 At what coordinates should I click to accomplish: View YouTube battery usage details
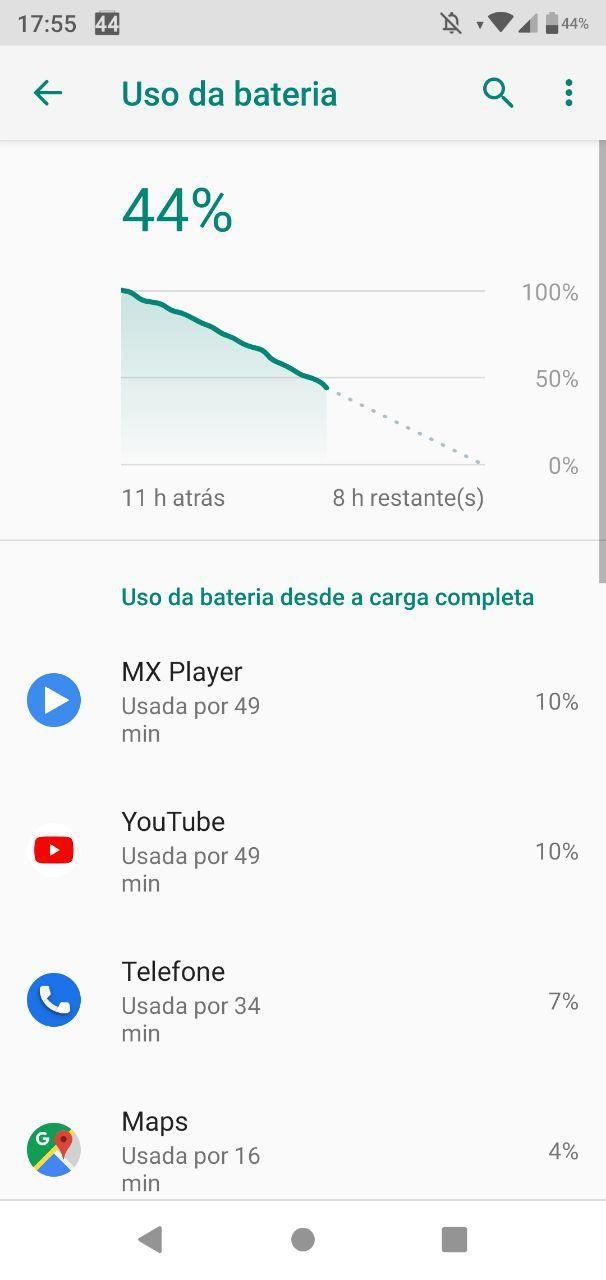coord(302,852)
